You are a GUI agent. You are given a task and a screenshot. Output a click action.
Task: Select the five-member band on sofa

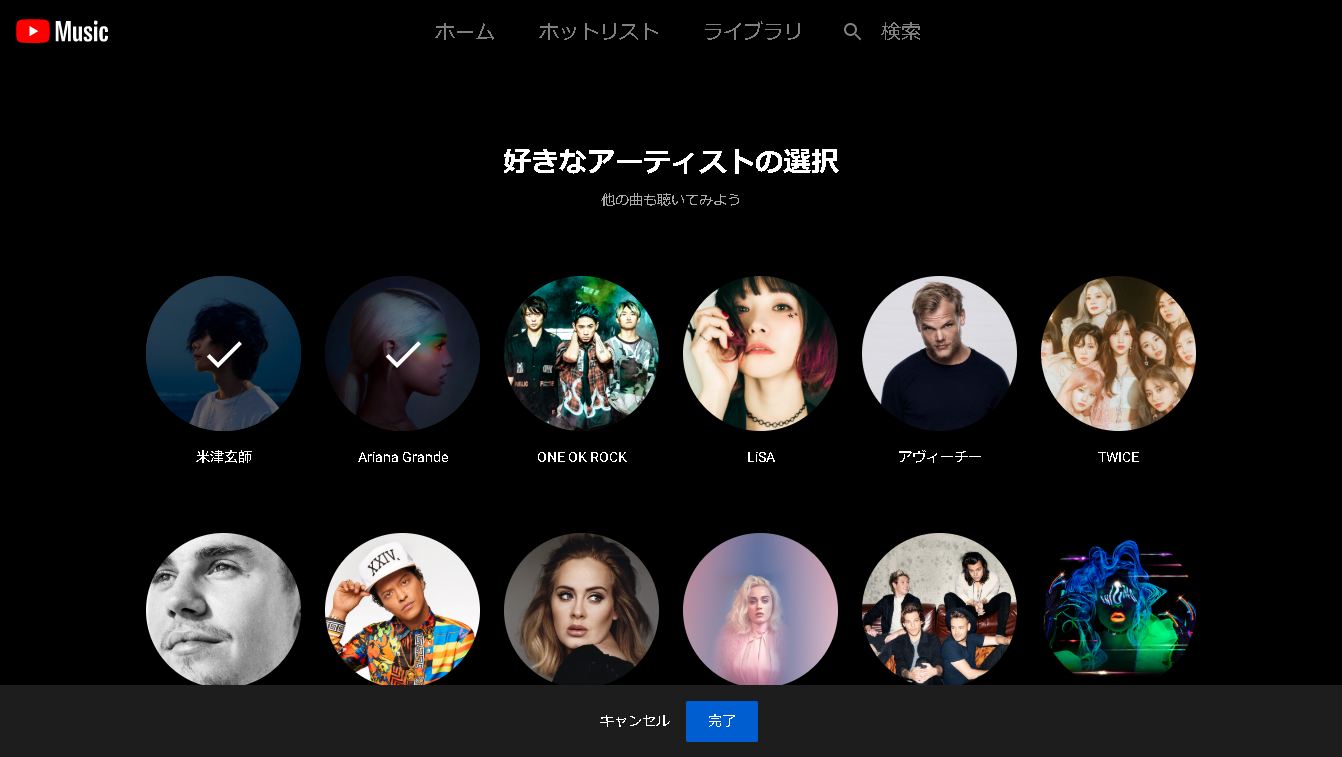[939, 608]
